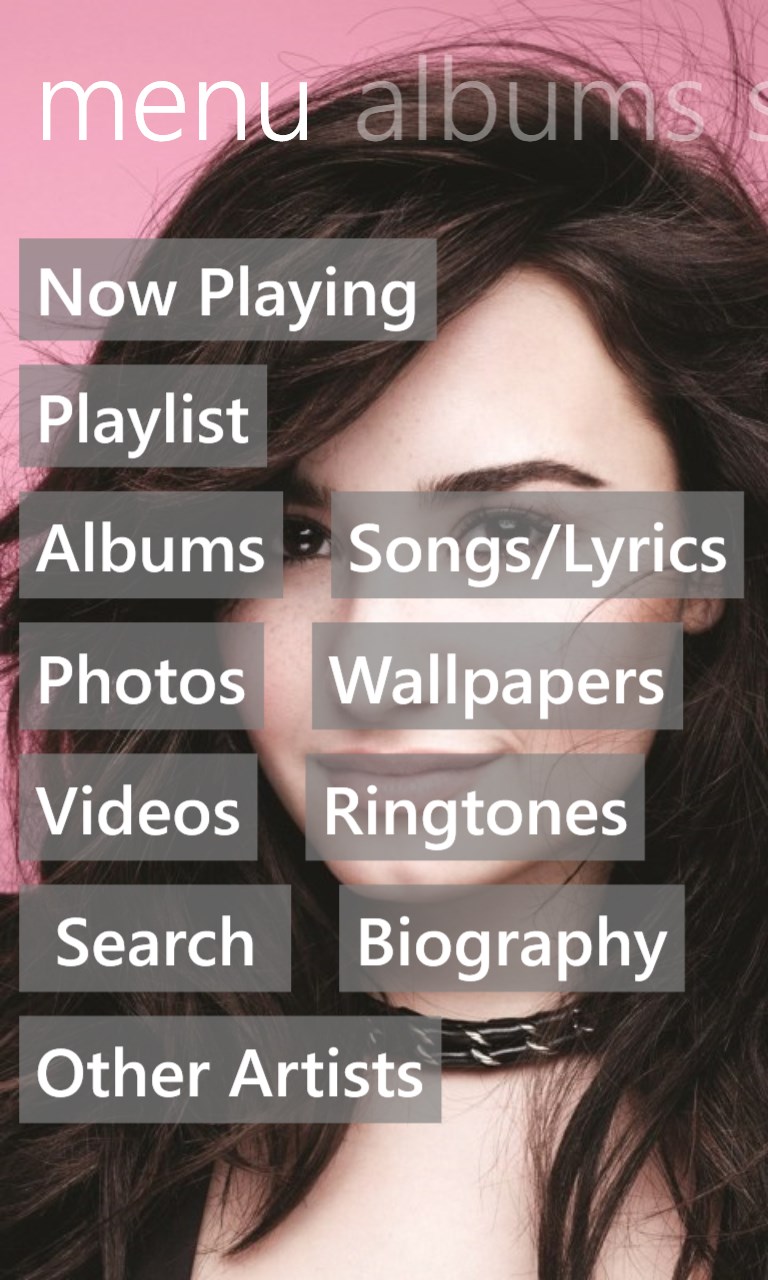Select the Videos button

[x=138, y=808]
